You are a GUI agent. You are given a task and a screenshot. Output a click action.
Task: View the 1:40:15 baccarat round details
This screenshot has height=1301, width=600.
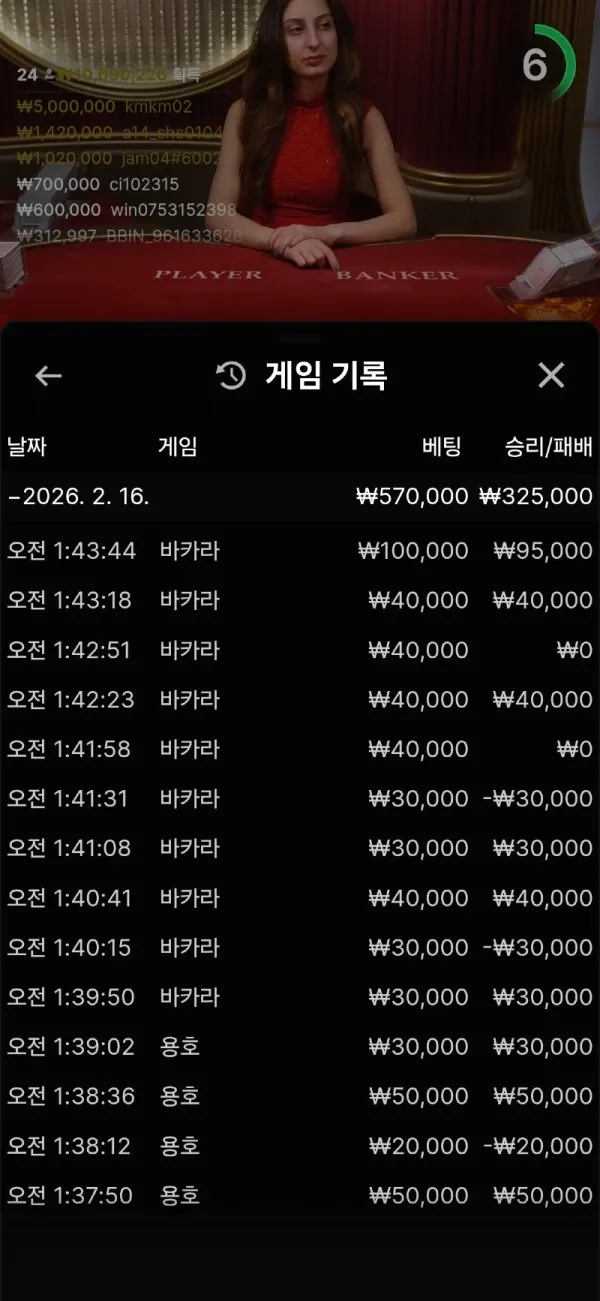[x=300, y=947]
